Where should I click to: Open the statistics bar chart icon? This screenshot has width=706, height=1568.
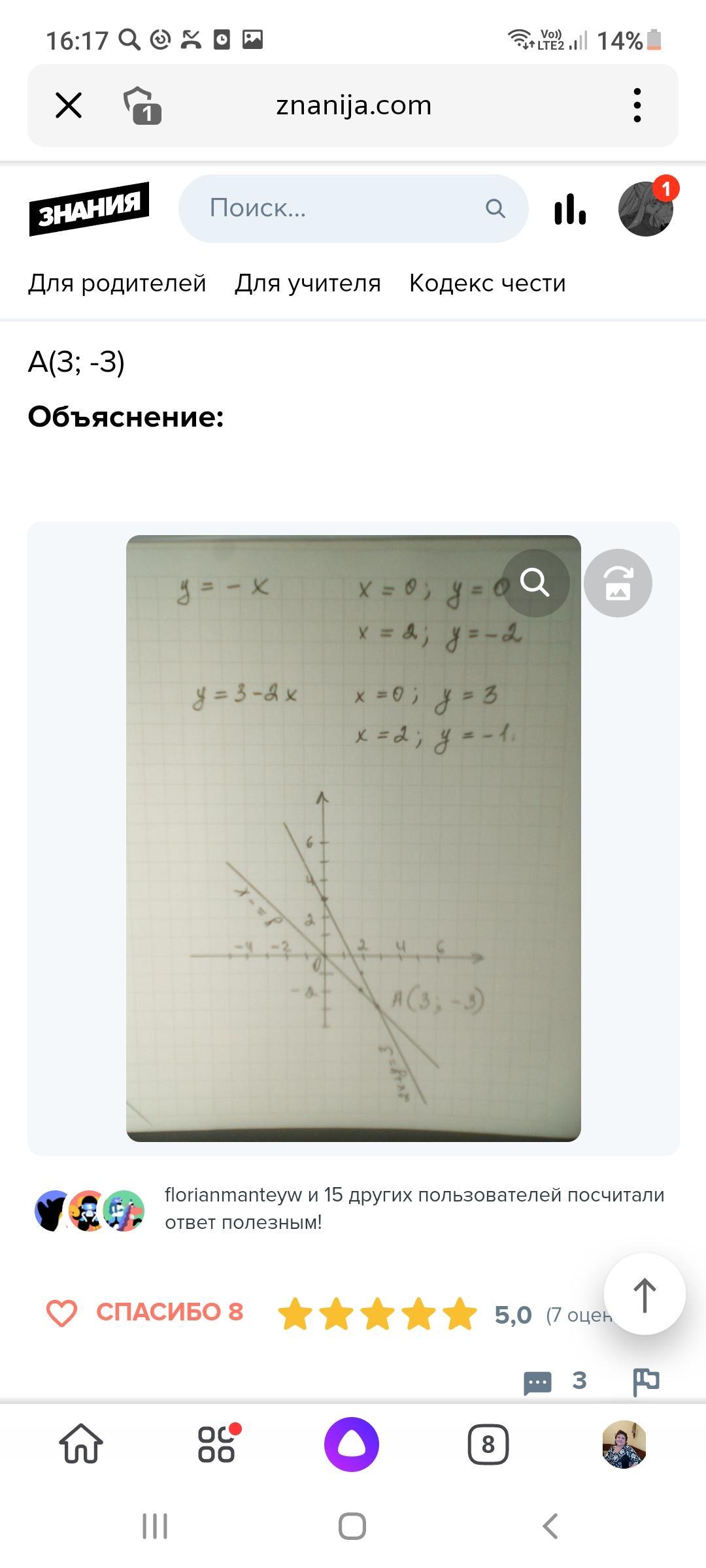click(570, 209)
